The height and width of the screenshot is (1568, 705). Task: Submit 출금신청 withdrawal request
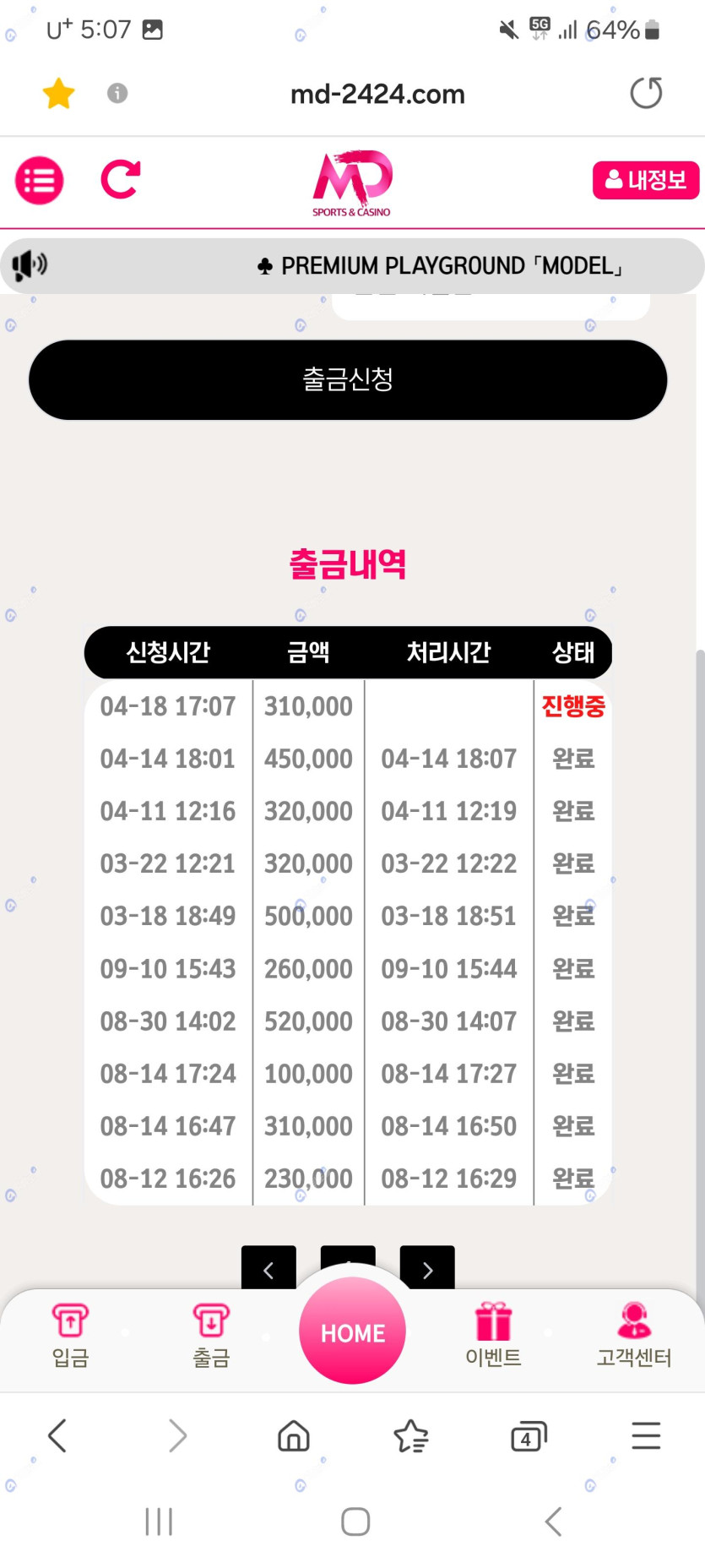348,379
